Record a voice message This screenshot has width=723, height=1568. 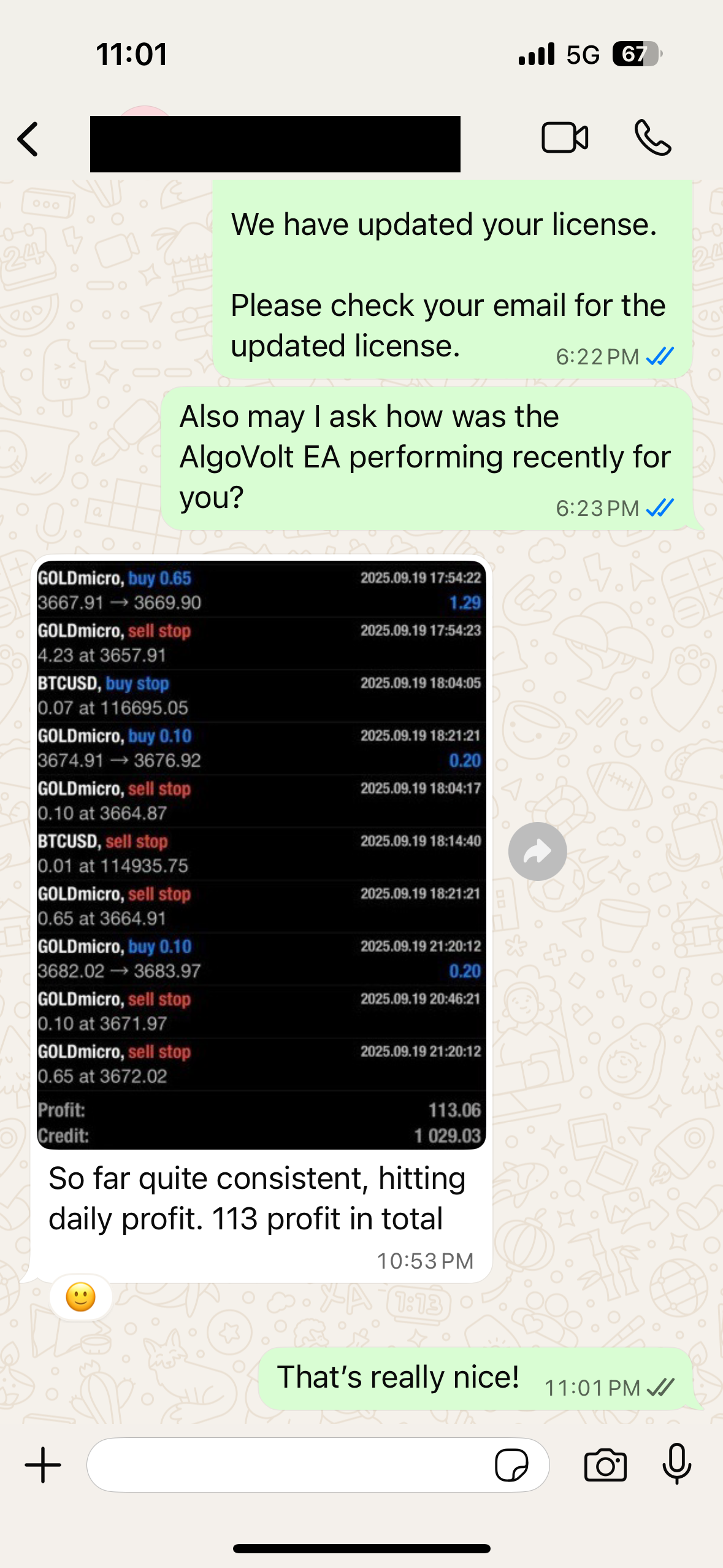coord(677,1465)
